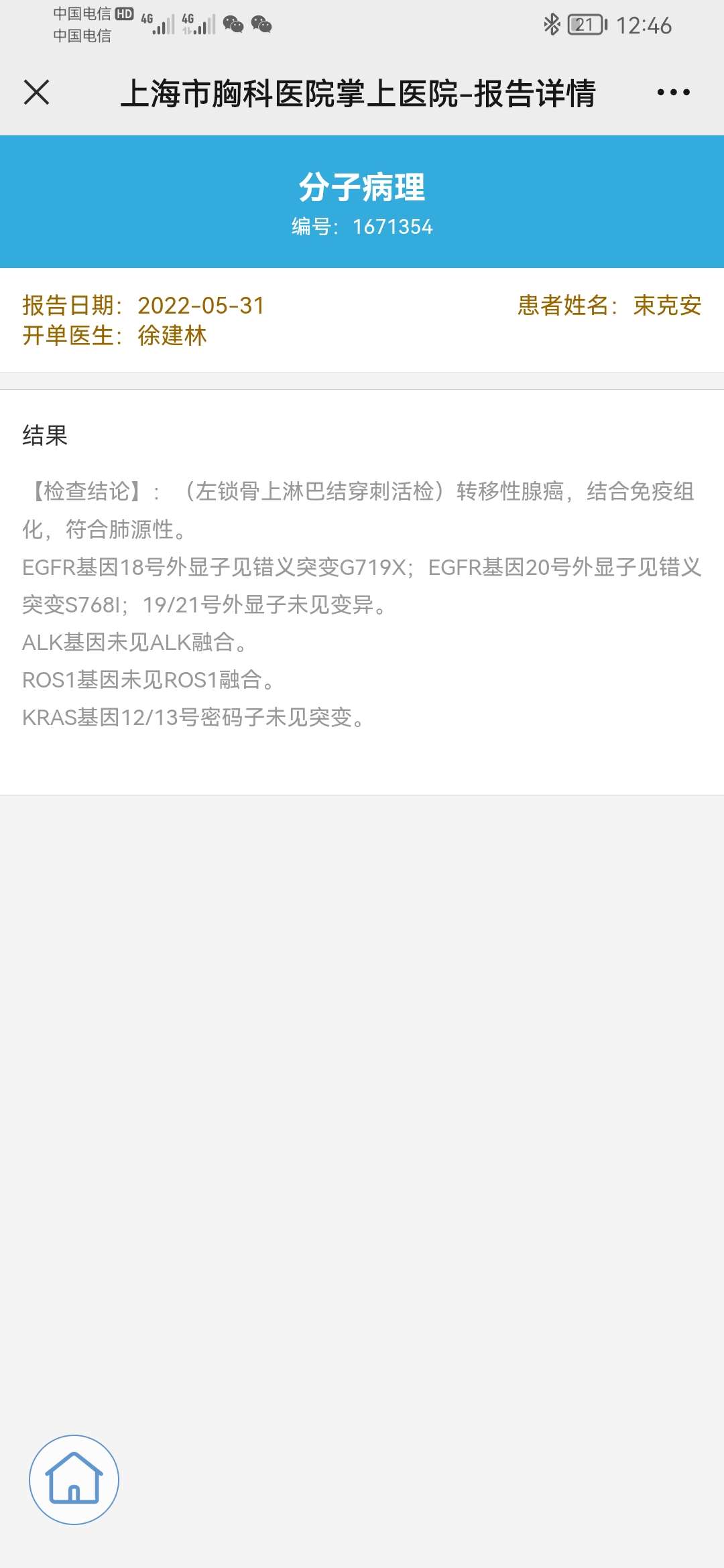Close the report details page
Viewport: 724px width, 1568px height.
pyautogui.click(x=36, y=92)
